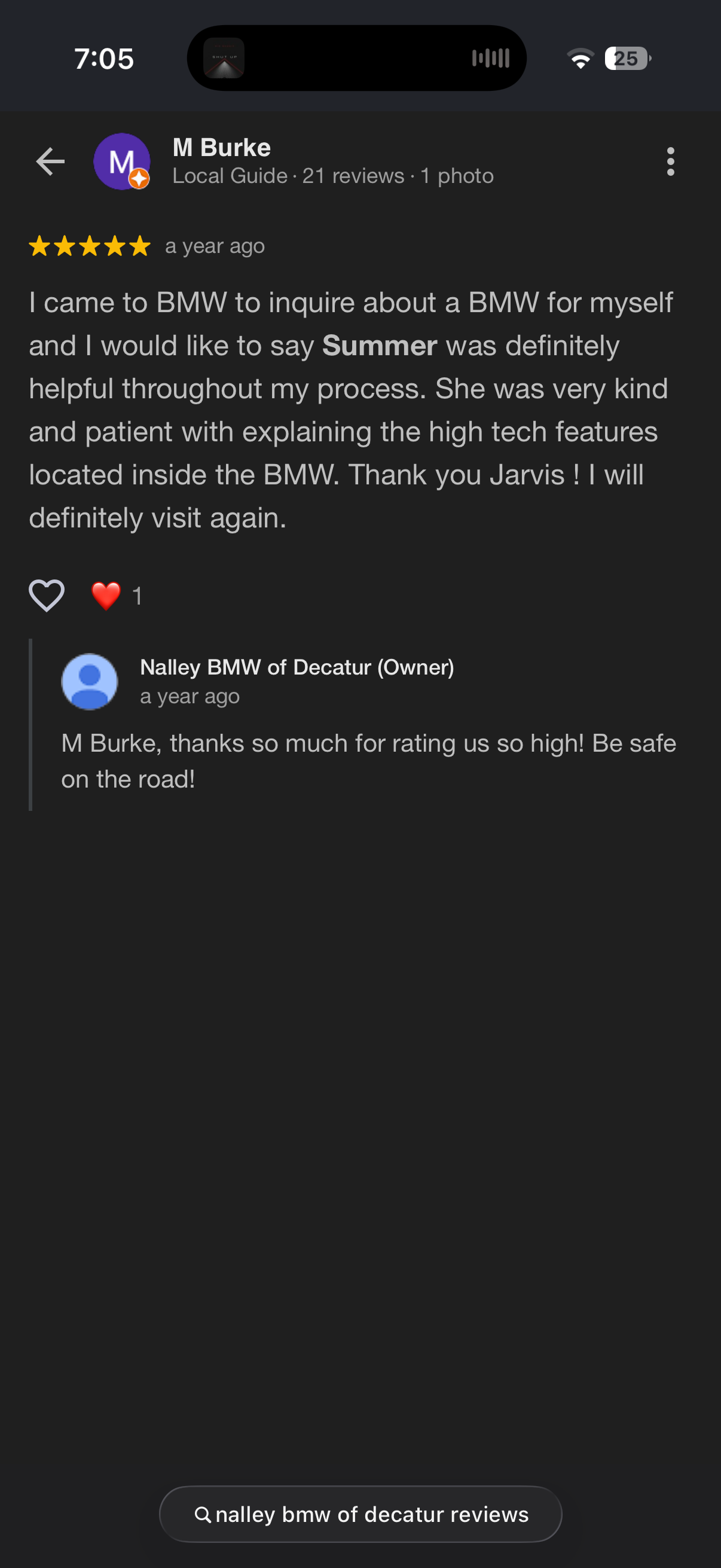Tap the first star of the rating
Screen dimensions: 721x1568
[x=40, y=246]
